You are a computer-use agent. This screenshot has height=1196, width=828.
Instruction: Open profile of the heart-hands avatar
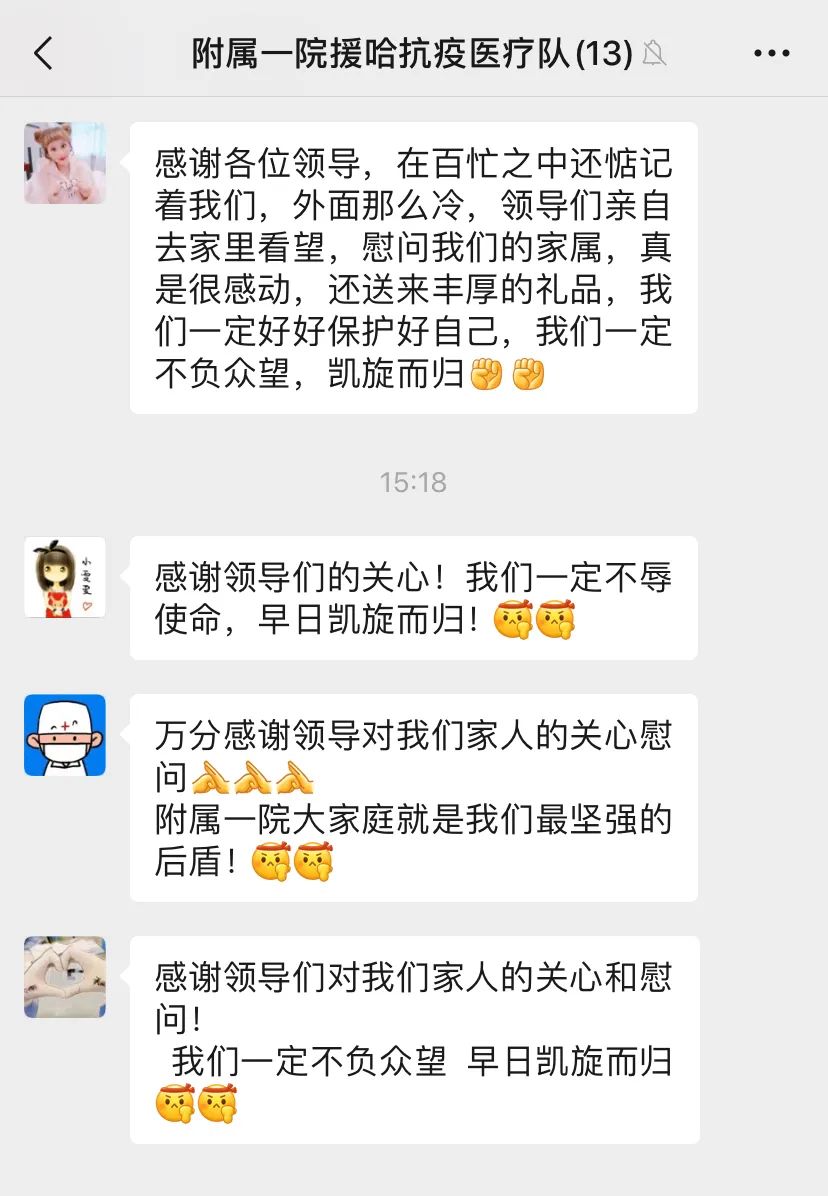(65, 977)
